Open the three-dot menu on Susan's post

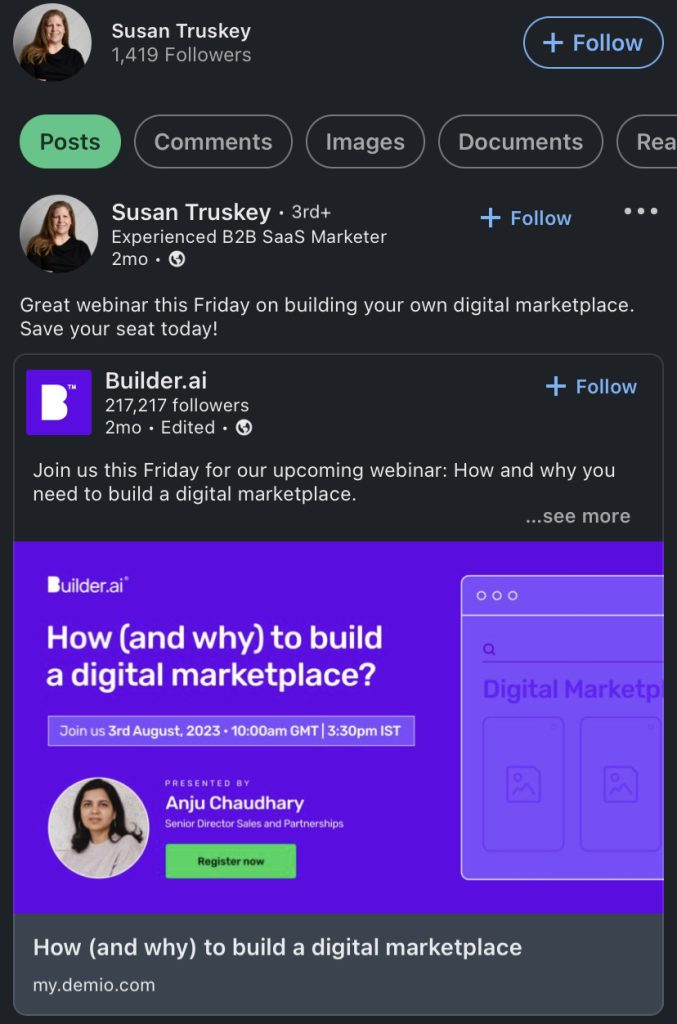click(x=640, y=211)
